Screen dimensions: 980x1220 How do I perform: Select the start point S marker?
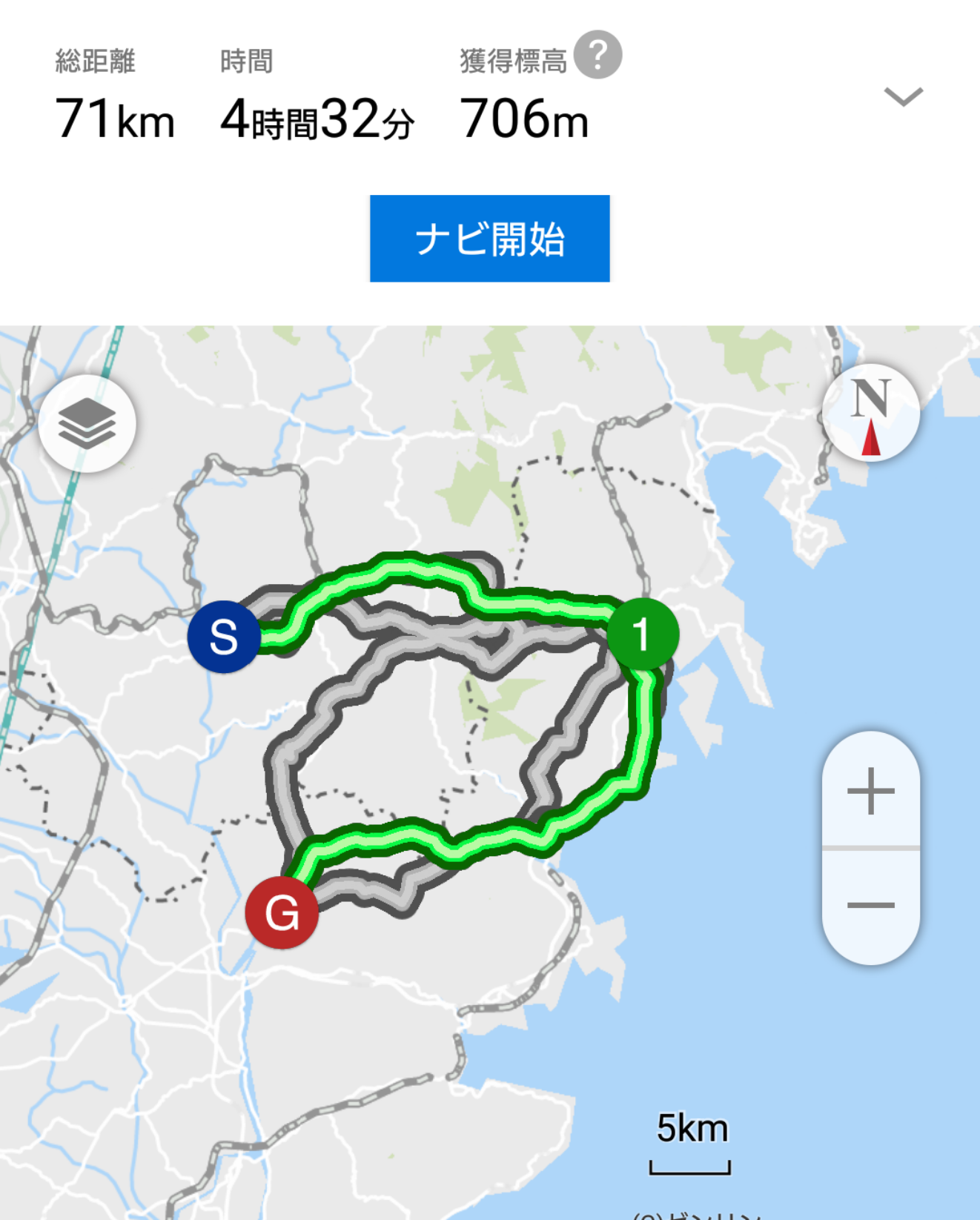tap(224, 637)
